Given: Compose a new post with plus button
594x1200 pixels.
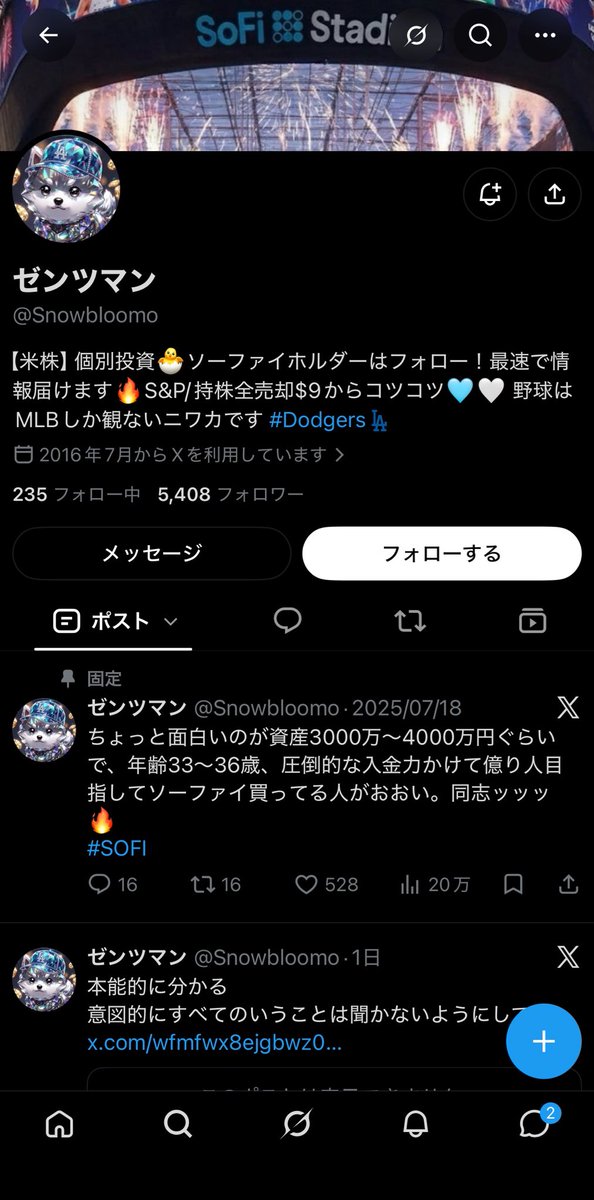Looking at the screenshot, I should click(543, 1041).
